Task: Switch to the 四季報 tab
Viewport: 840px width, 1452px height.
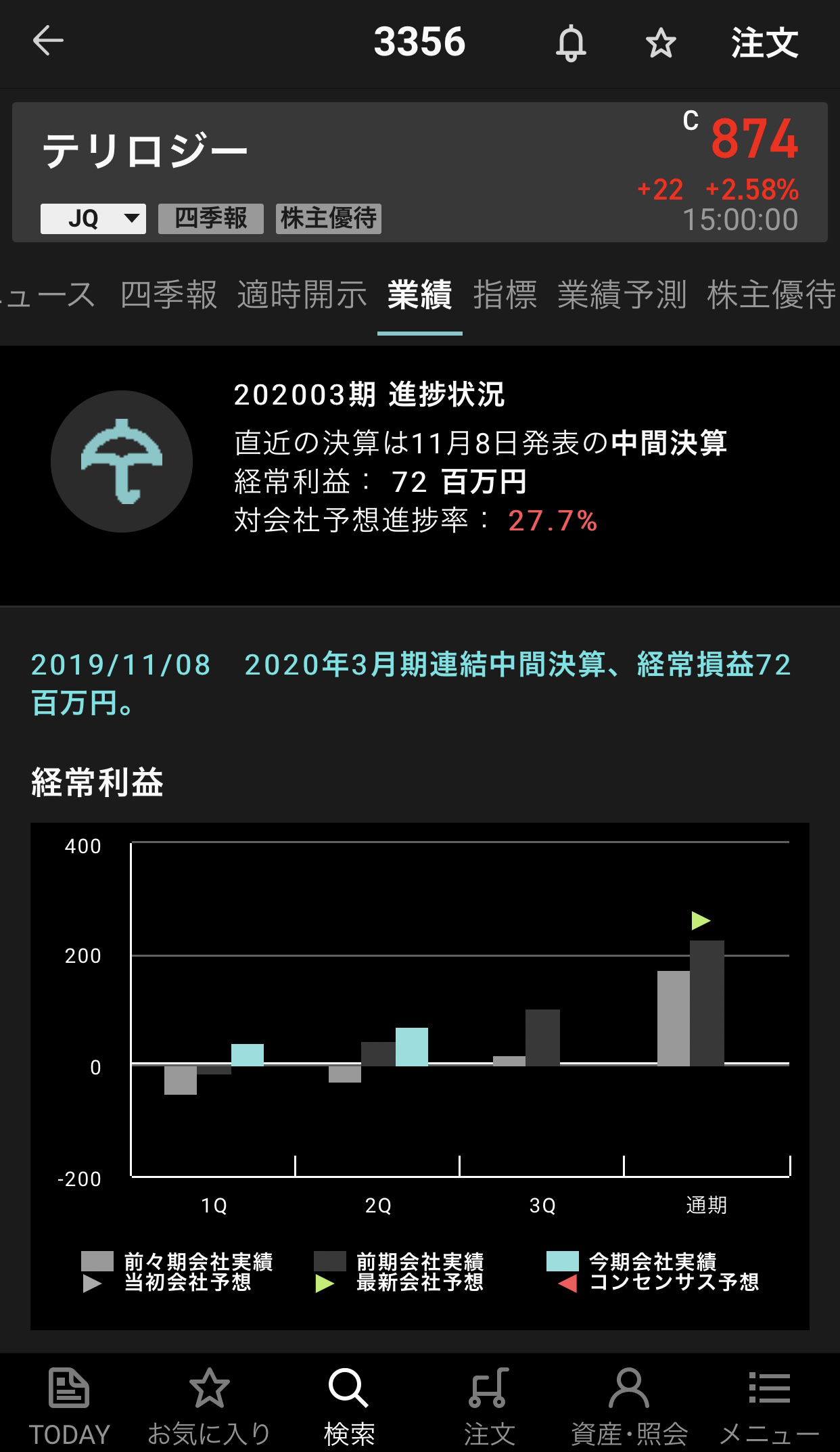Action: point(168,295)
